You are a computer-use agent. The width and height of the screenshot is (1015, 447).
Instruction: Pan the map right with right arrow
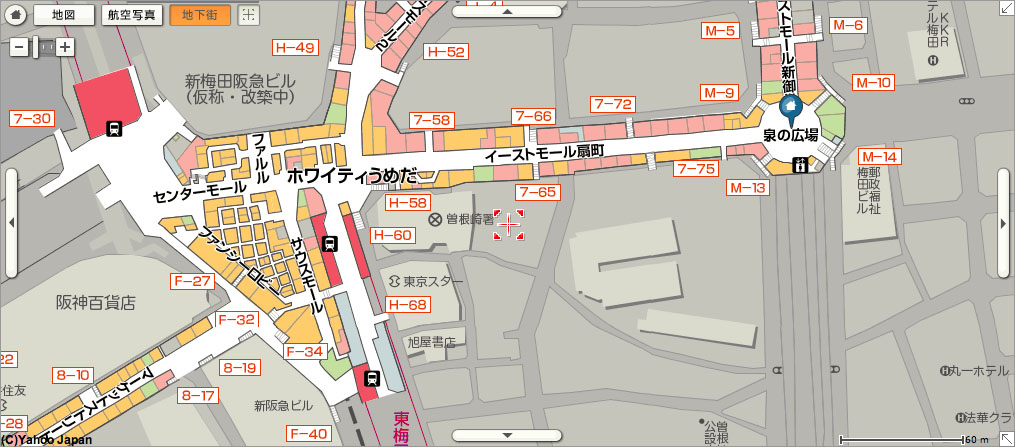pyautogui.click(x=1004, y=223)
